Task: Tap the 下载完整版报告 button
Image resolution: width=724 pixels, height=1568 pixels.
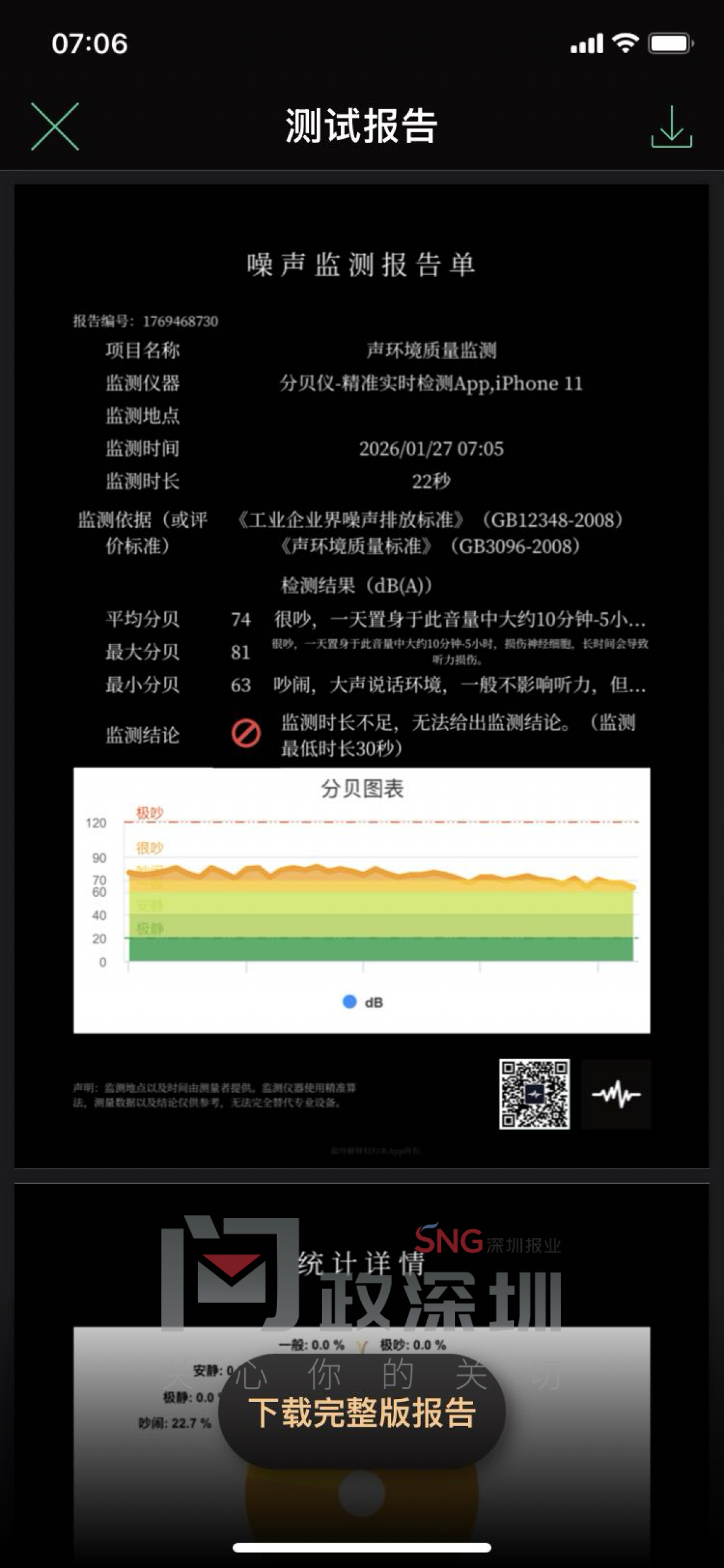Action: click(x=362, y=1412)
